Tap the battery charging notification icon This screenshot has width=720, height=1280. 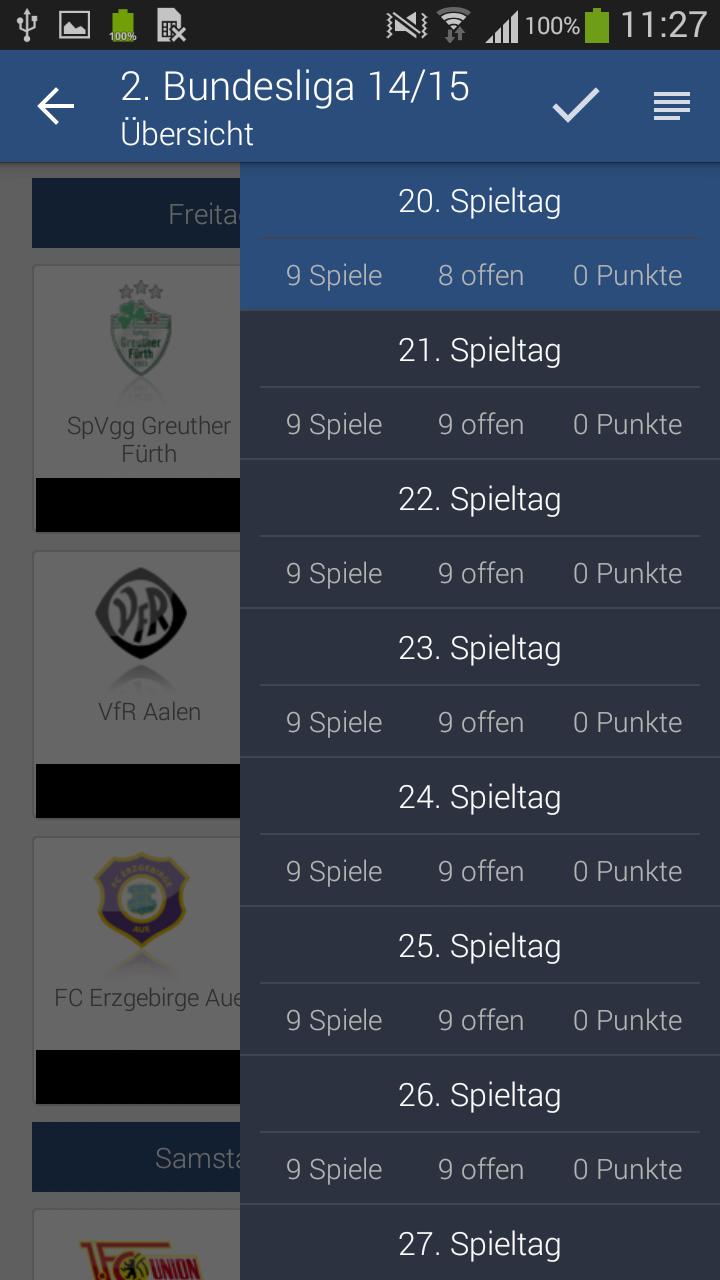[x=120, y=24]
